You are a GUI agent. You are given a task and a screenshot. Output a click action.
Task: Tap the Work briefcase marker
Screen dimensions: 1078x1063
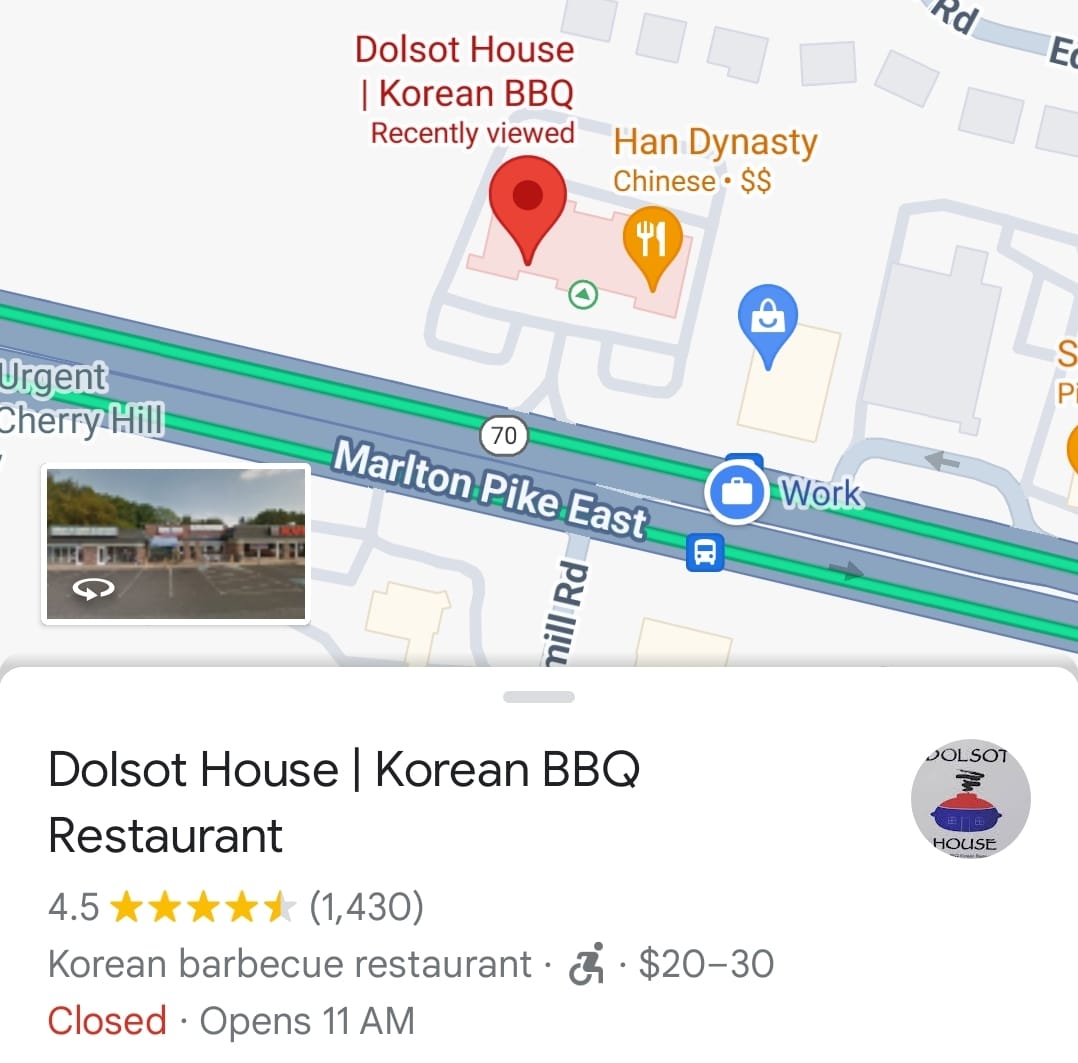point(736,492)
